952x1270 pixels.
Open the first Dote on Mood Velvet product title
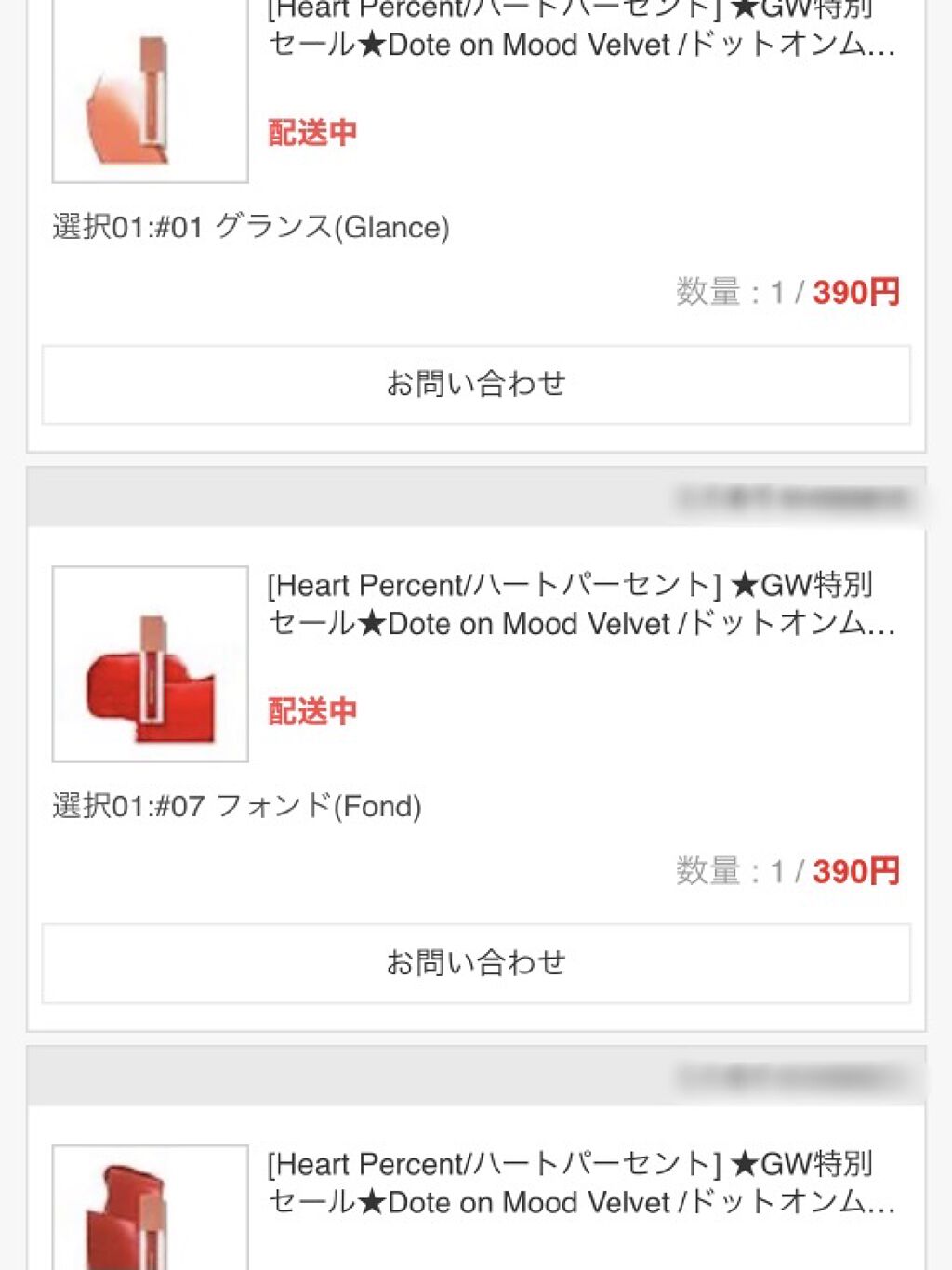point(576,33)
